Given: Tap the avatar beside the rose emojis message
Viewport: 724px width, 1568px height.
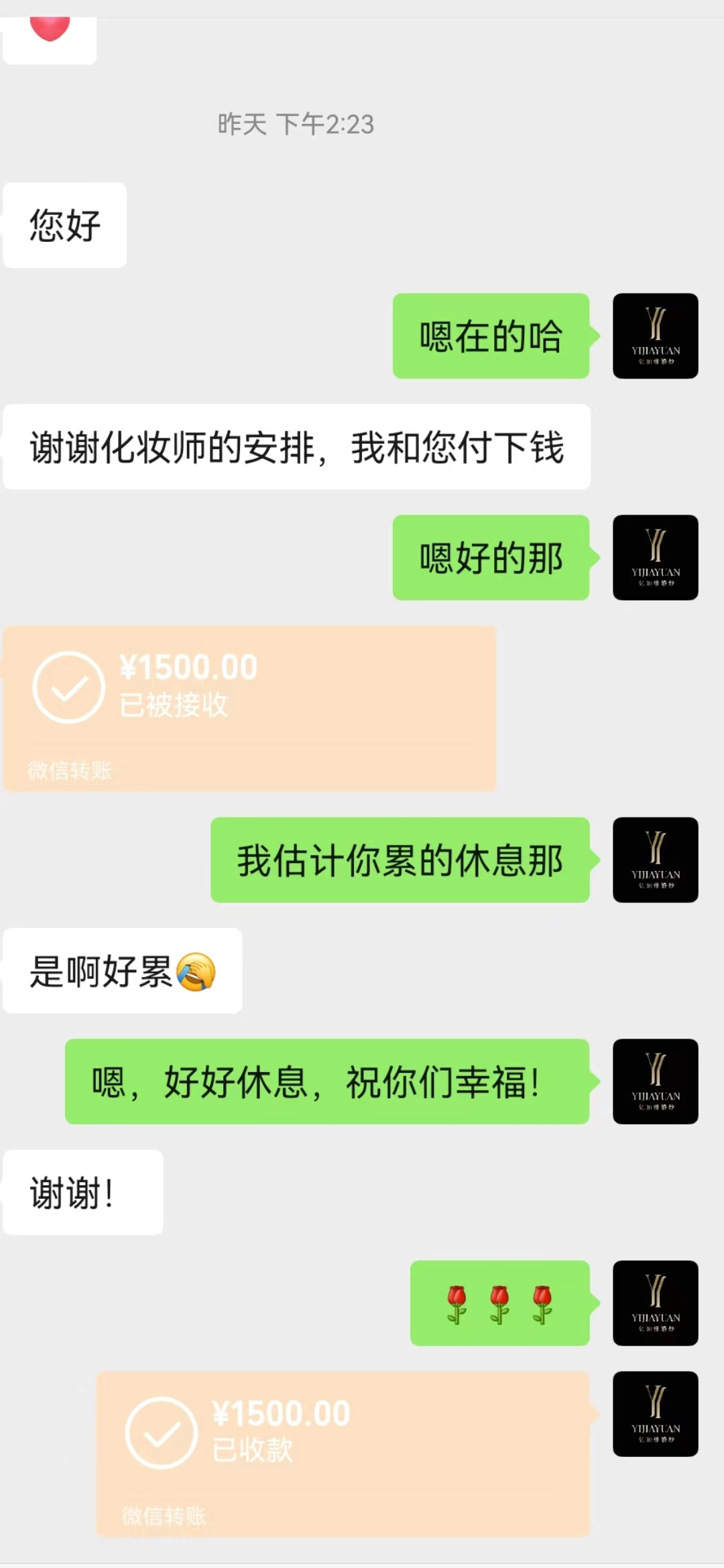Looking at the screenshot, I should coord(655,1303).
